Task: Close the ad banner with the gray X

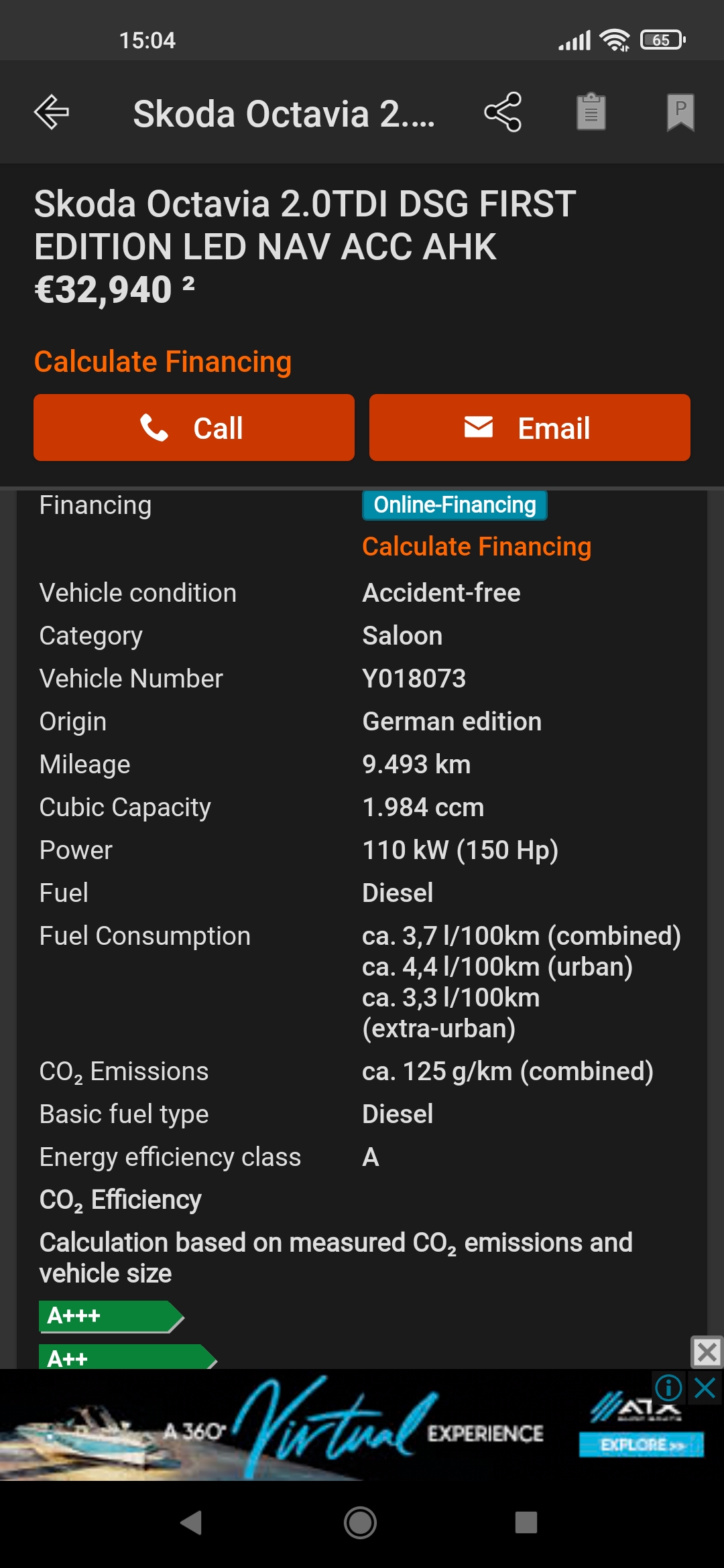Action: [x=707, y=1352]
